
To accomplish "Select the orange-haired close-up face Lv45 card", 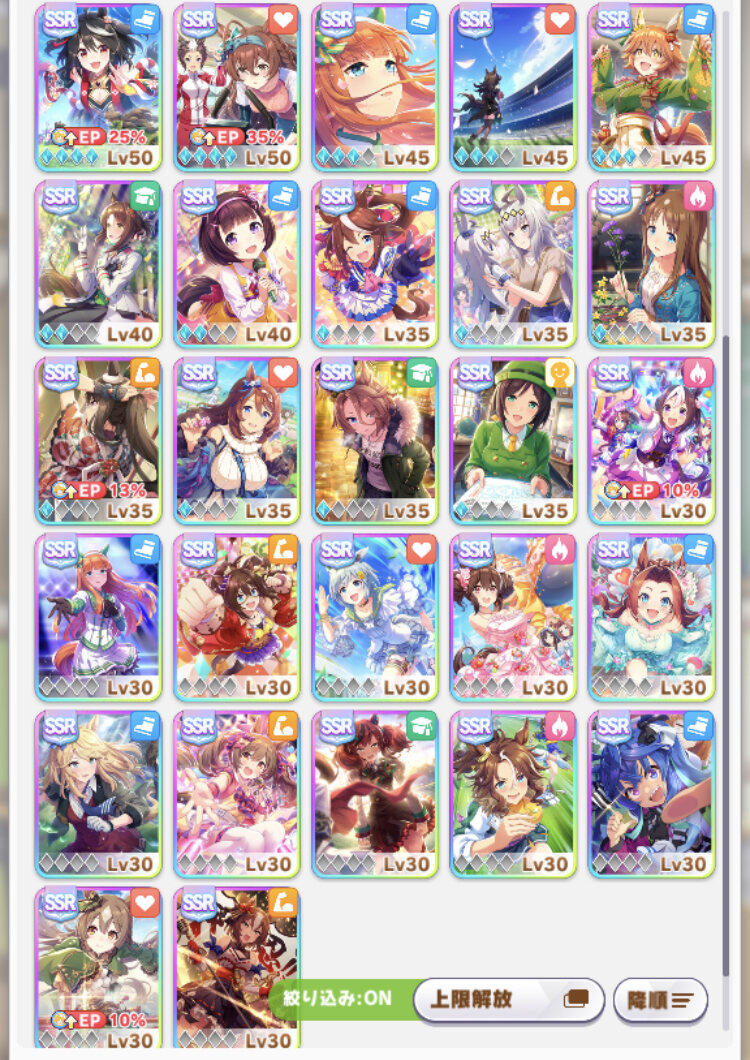I will (x=375, y=87).
